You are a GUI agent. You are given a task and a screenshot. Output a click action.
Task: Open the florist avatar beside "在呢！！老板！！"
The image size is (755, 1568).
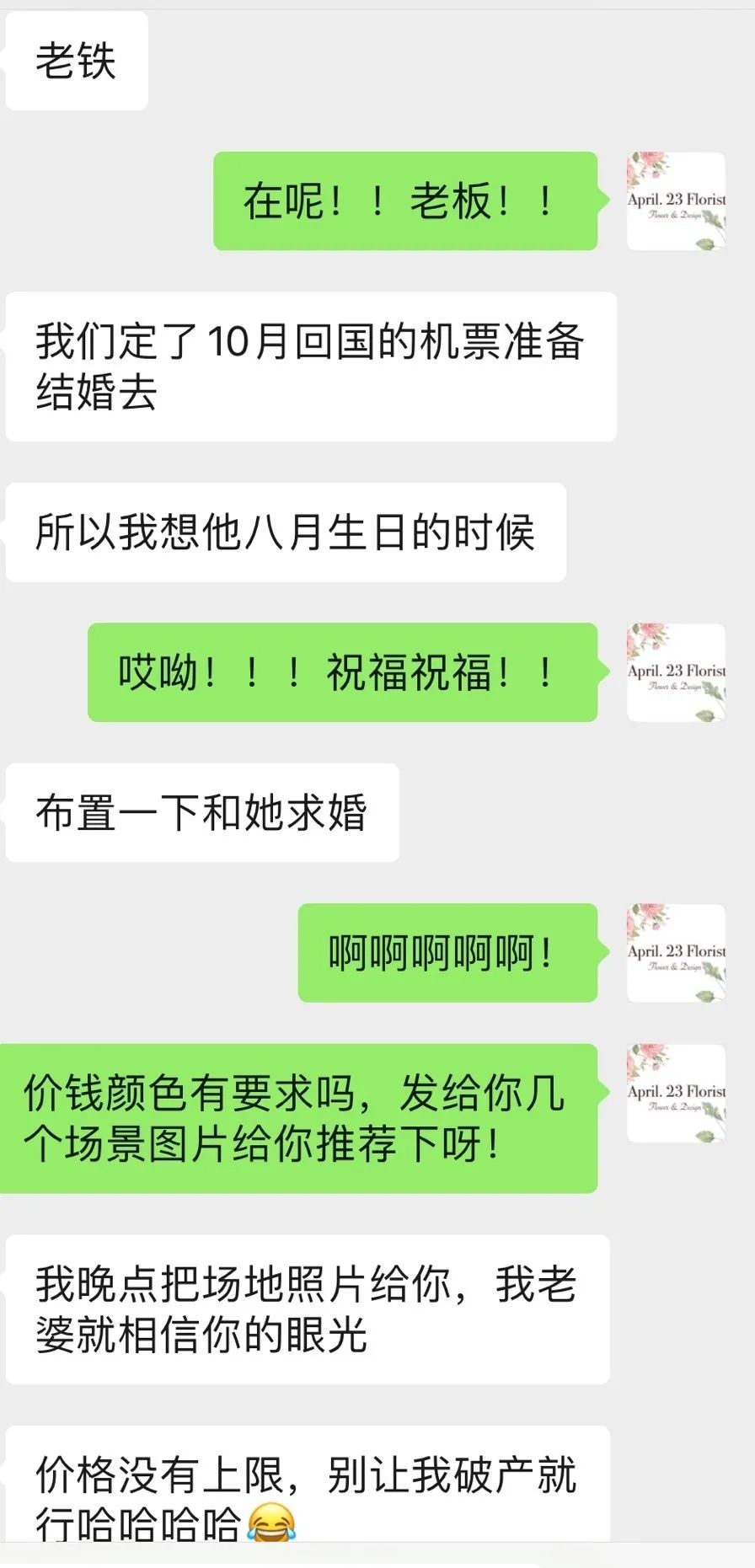(676, 201)
